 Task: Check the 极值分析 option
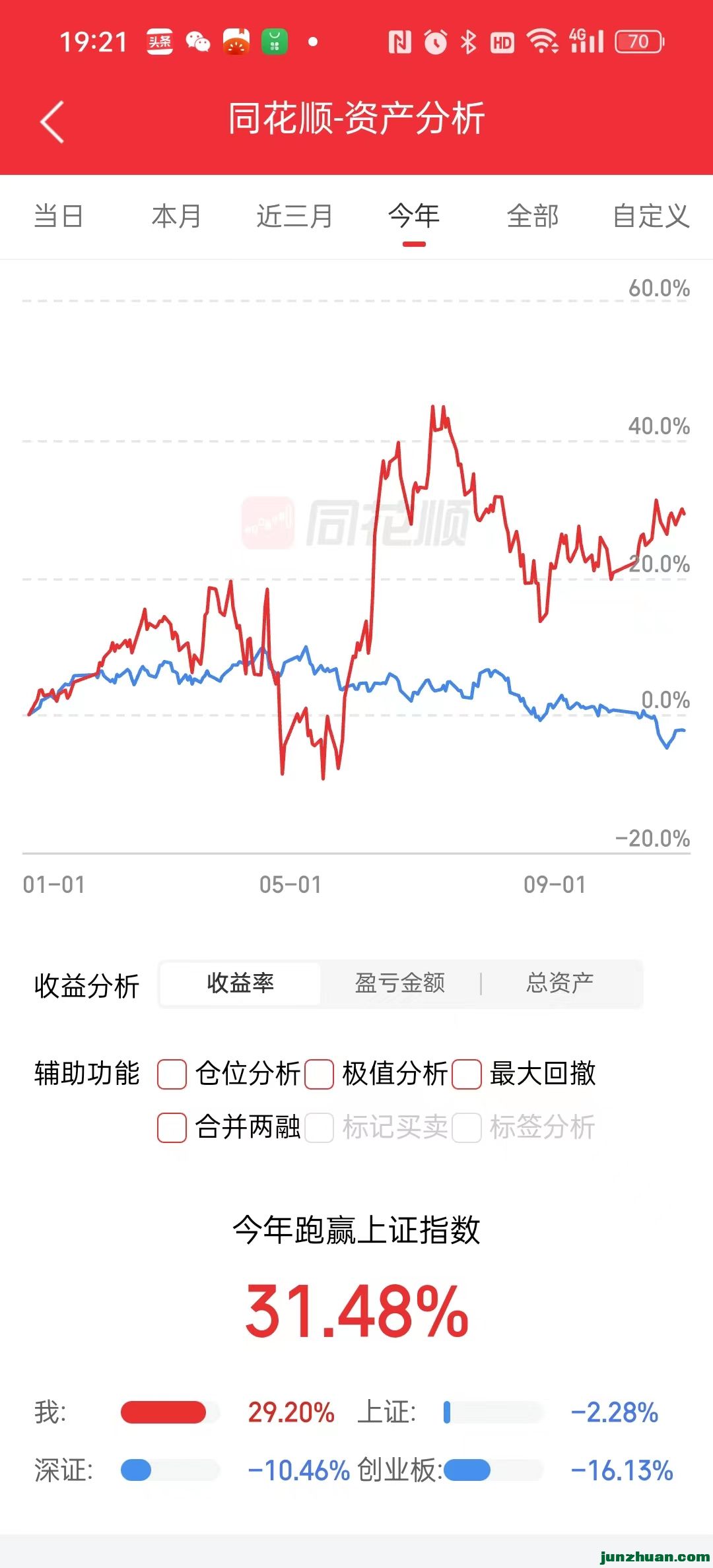[x=319, y=1074]
